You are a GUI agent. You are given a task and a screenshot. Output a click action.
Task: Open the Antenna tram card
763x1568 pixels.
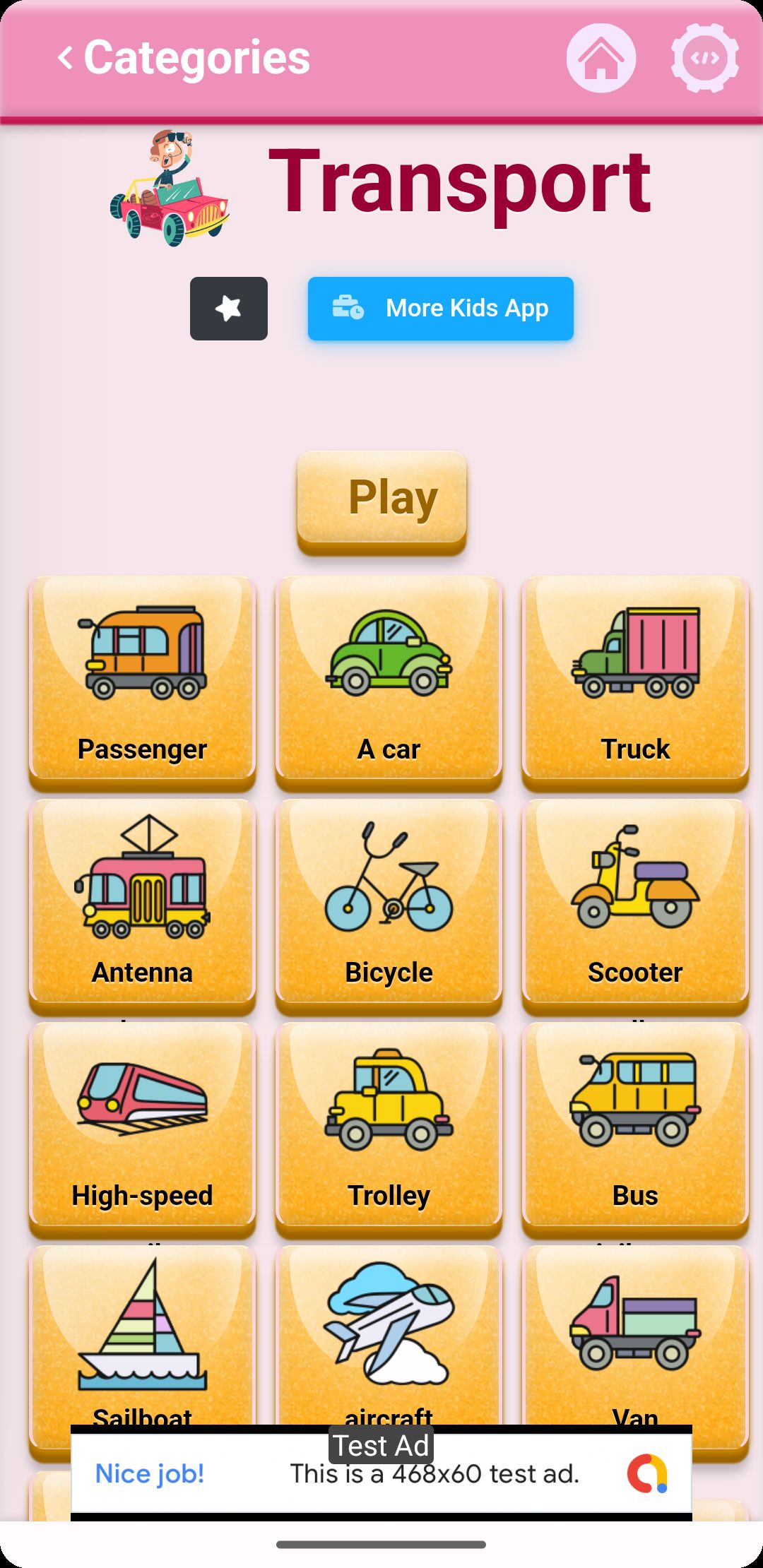coord(142,903)
